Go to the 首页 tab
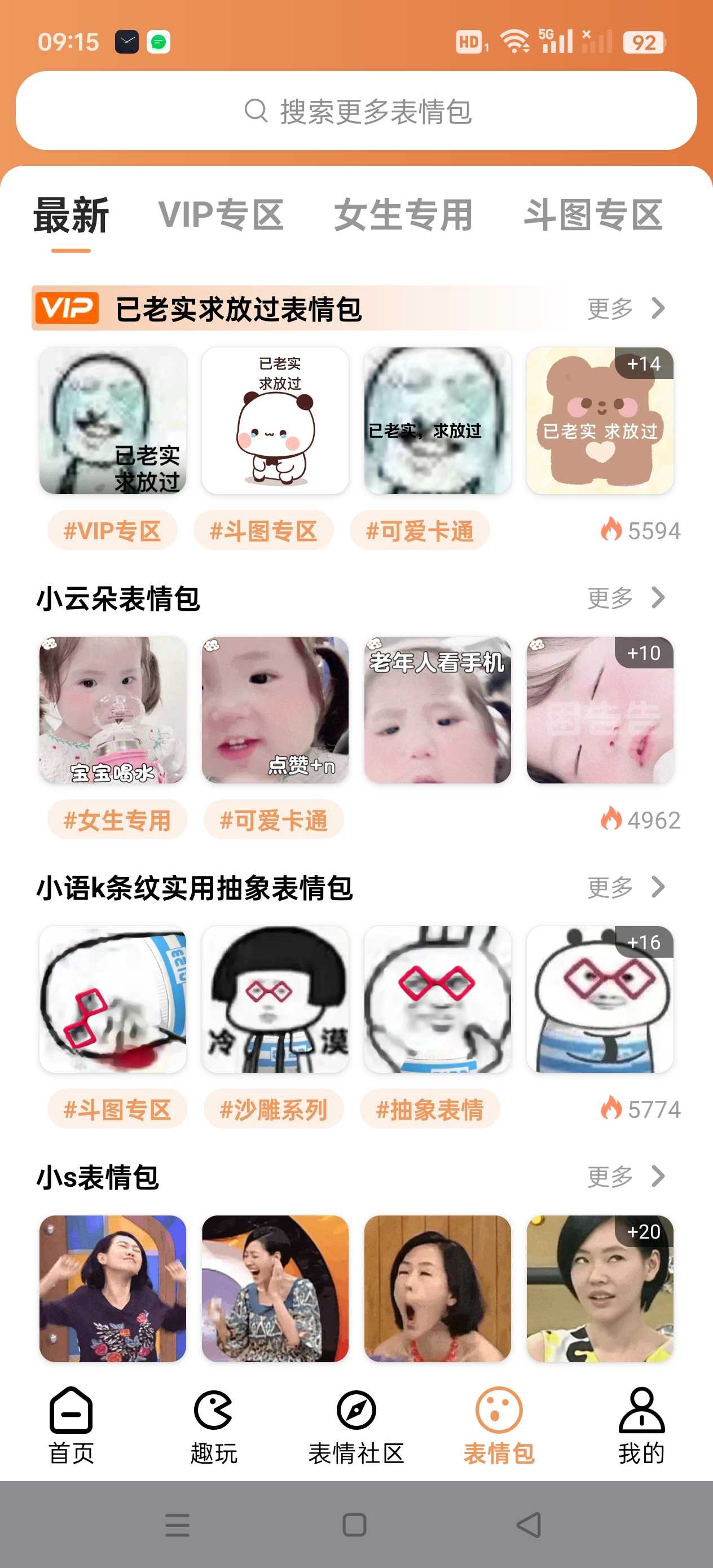Image resolution: width=713 pixels, height=1568 pixels. (x=71, y=1425)
